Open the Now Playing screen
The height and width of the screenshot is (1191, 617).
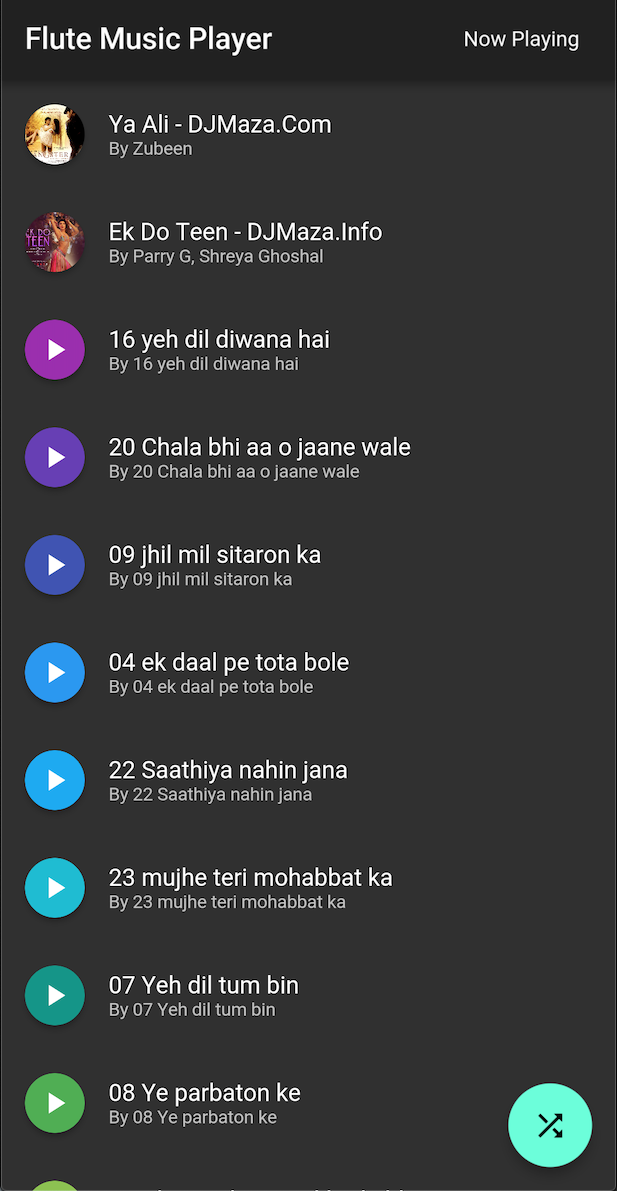pos(521,39)
